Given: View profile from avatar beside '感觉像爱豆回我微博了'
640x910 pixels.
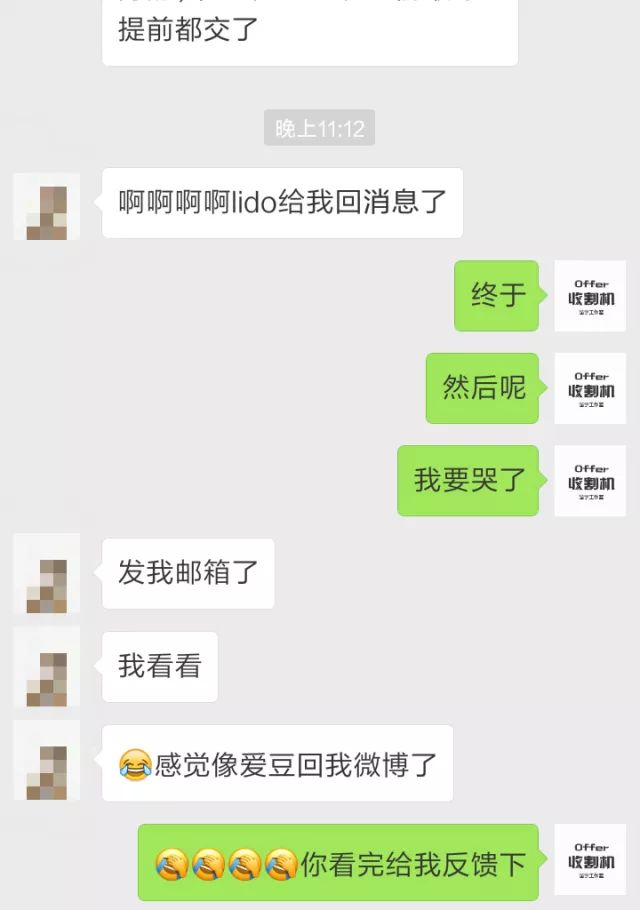Looking at the screenshot, I should click(46, 761).
